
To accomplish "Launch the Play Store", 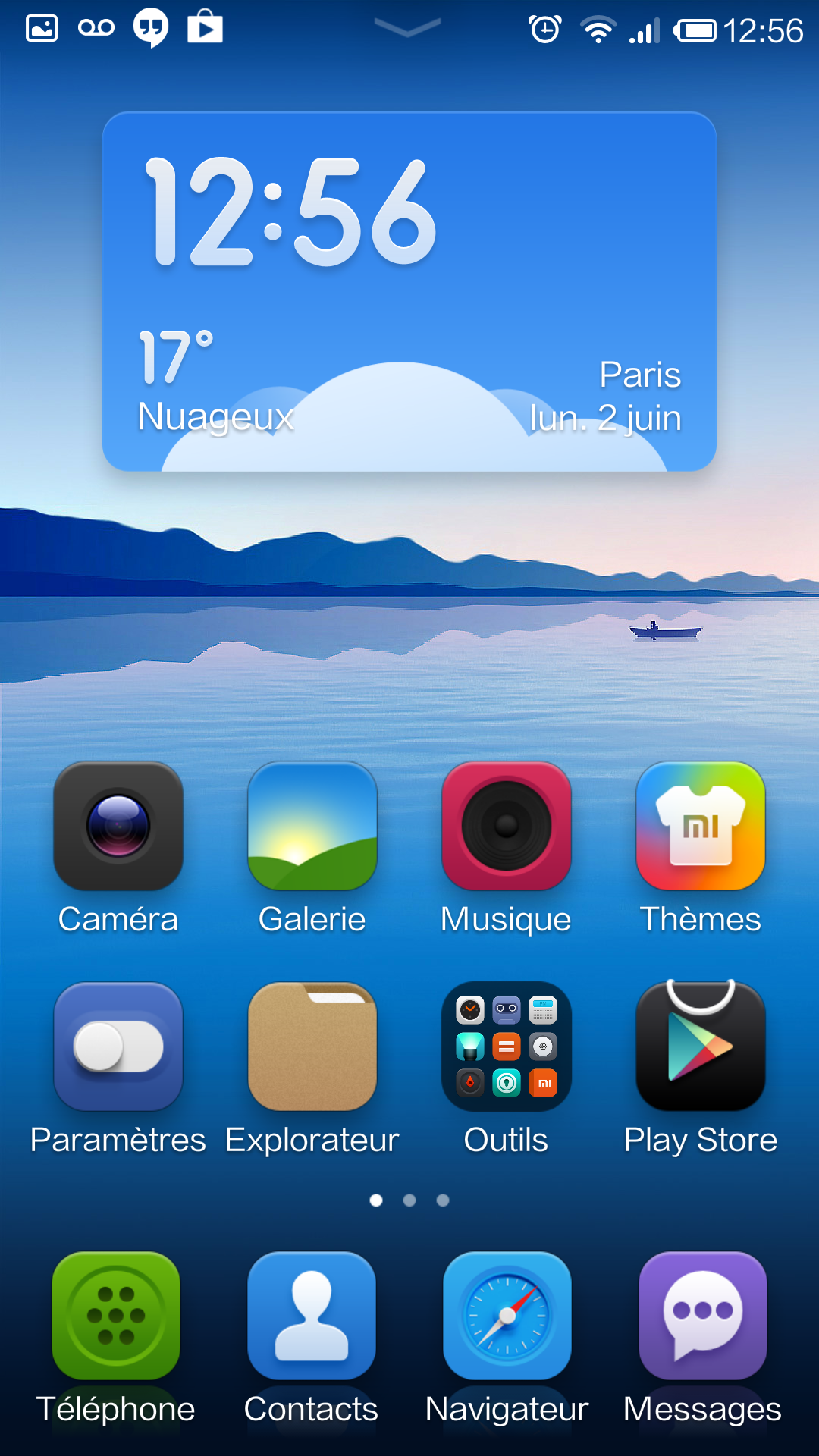I will (x=701, y=1046).
